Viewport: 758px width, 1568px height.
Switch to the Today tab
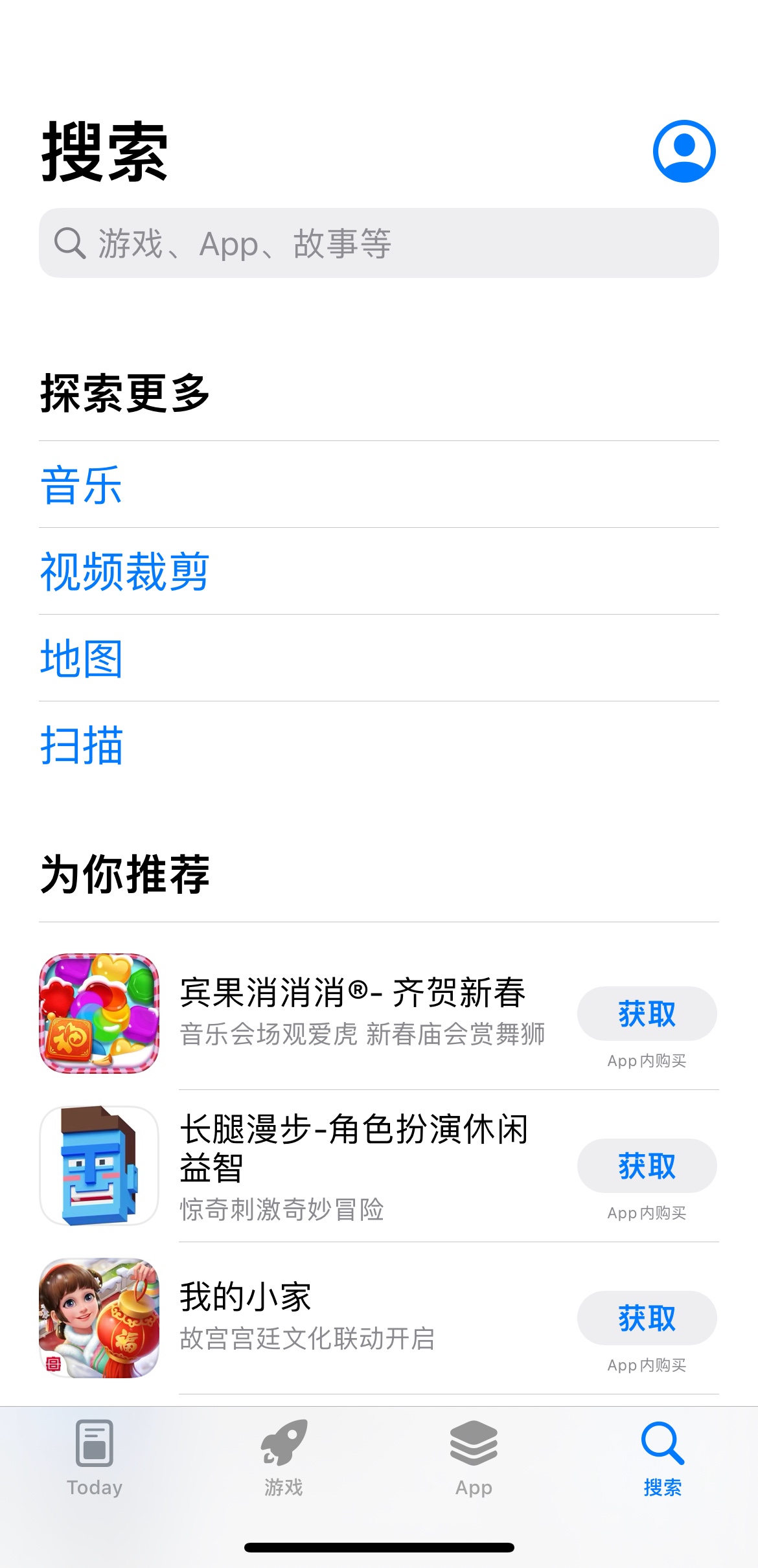pyautogui.click(x=95, y=1458)
